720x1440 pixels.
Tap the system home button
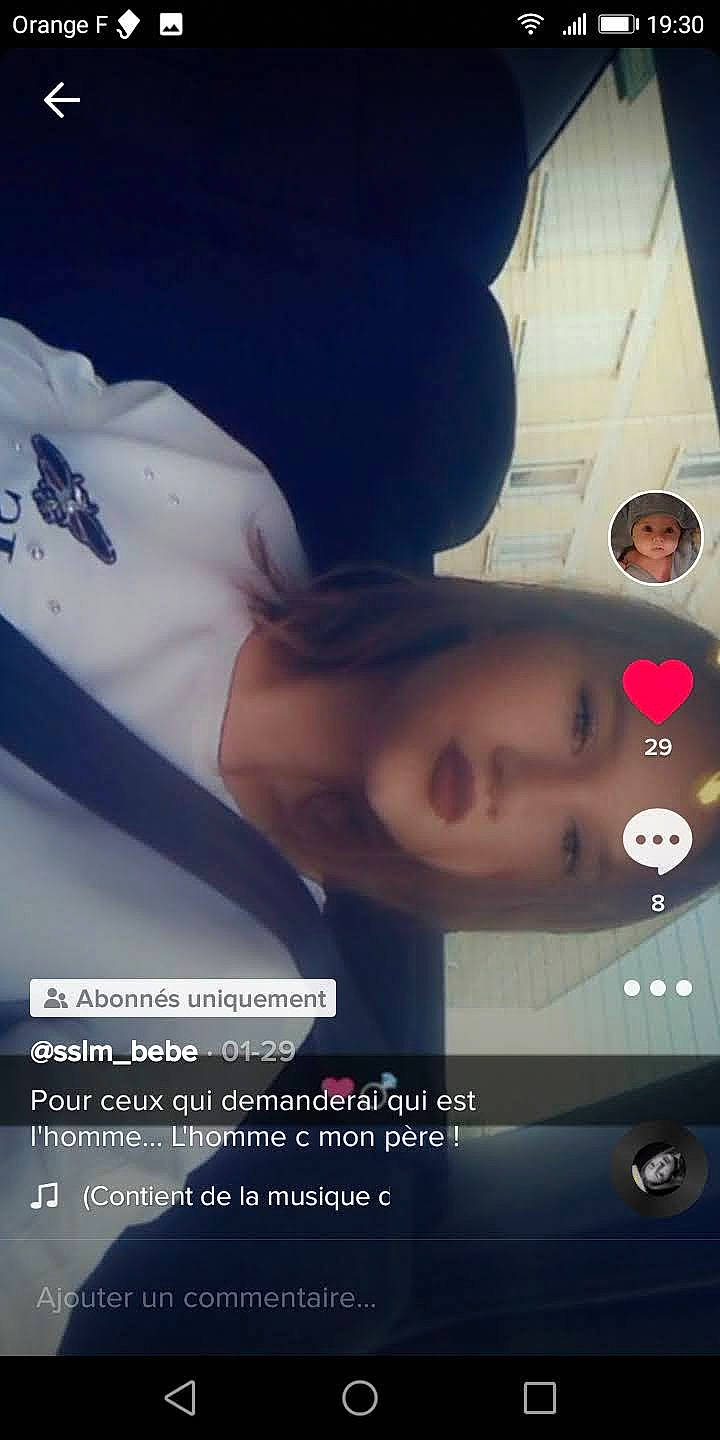point(360,1398)
